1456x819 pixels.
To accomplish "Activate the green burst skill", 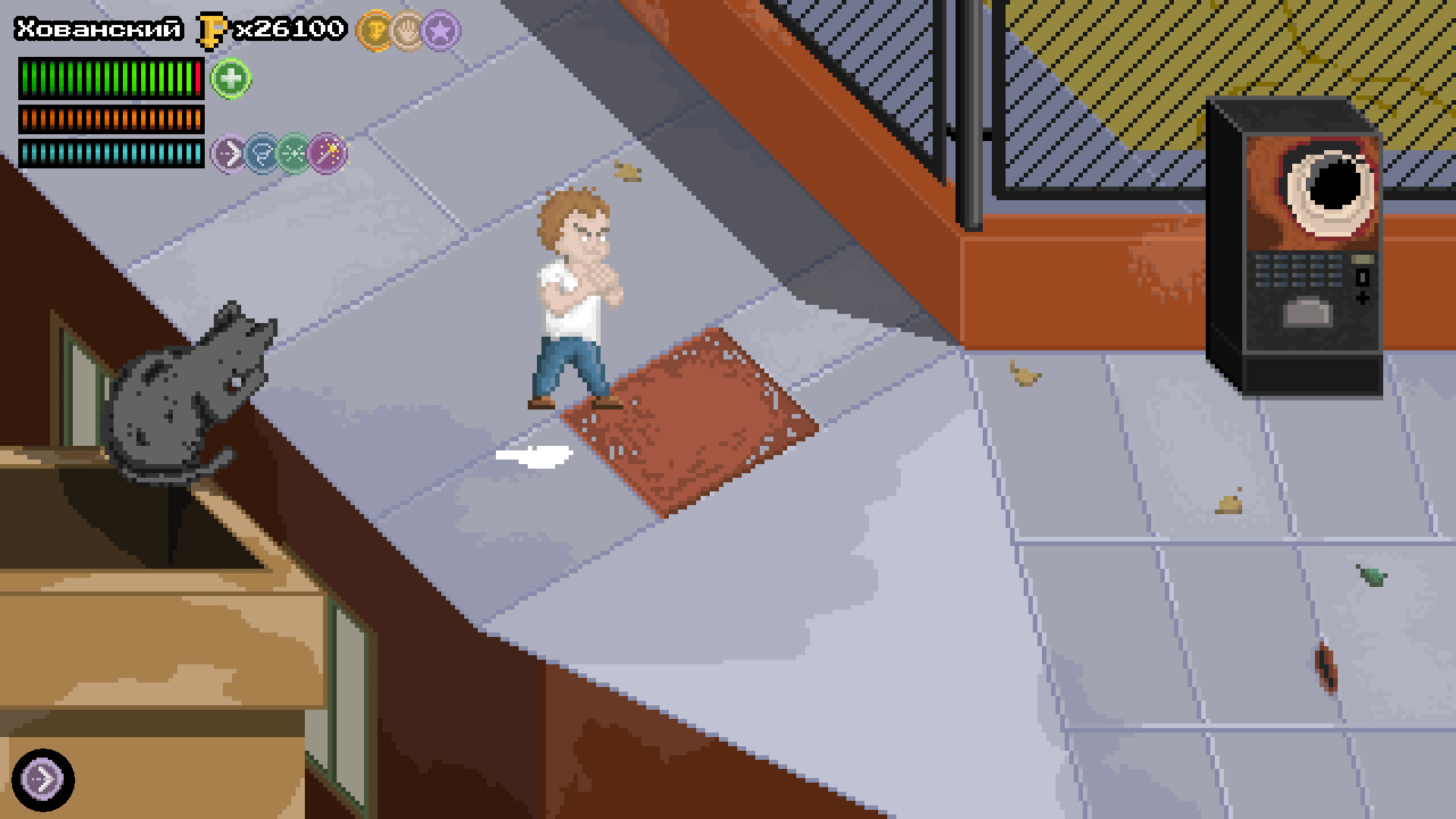I will (294, 154).
